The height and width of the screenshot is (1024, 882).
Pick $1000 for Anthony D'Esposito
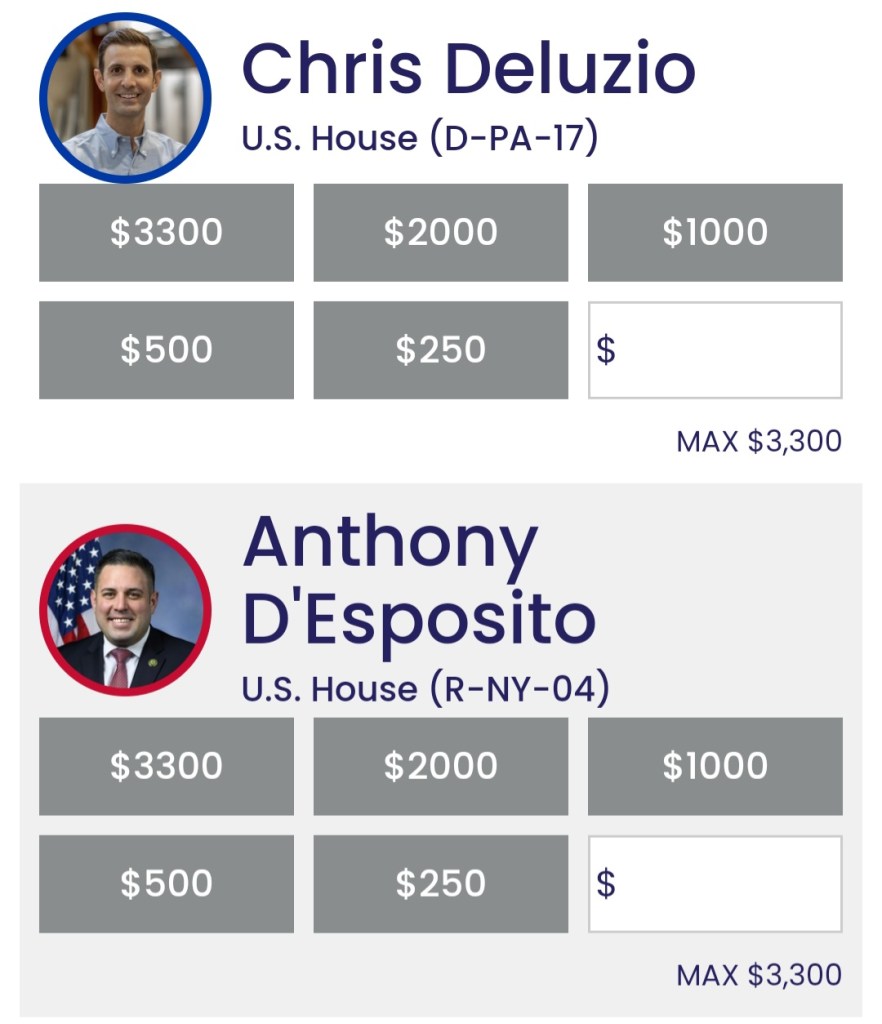pyautogui.click(x=714, y=766)
